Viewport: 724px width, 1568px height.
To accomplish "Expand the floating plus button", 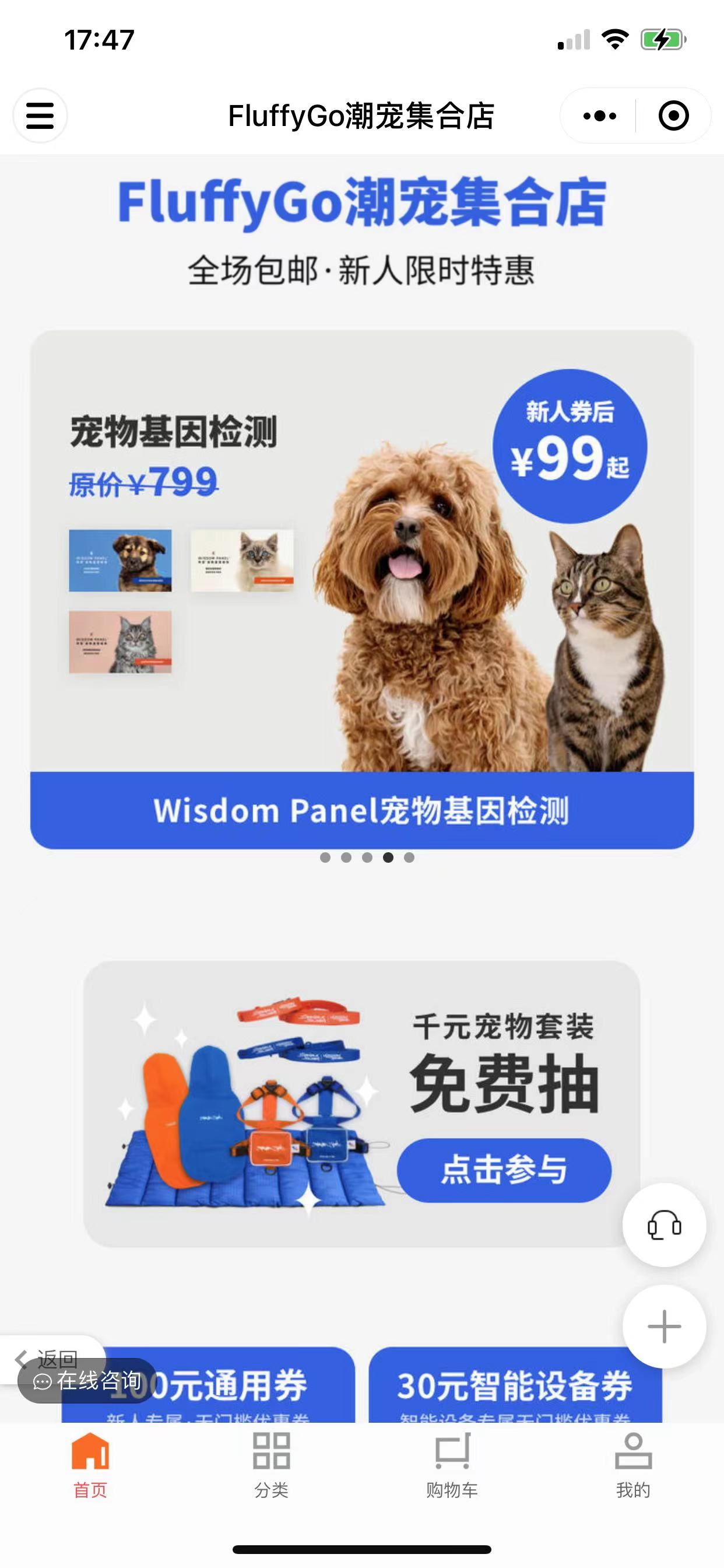I will [664, 1327].
